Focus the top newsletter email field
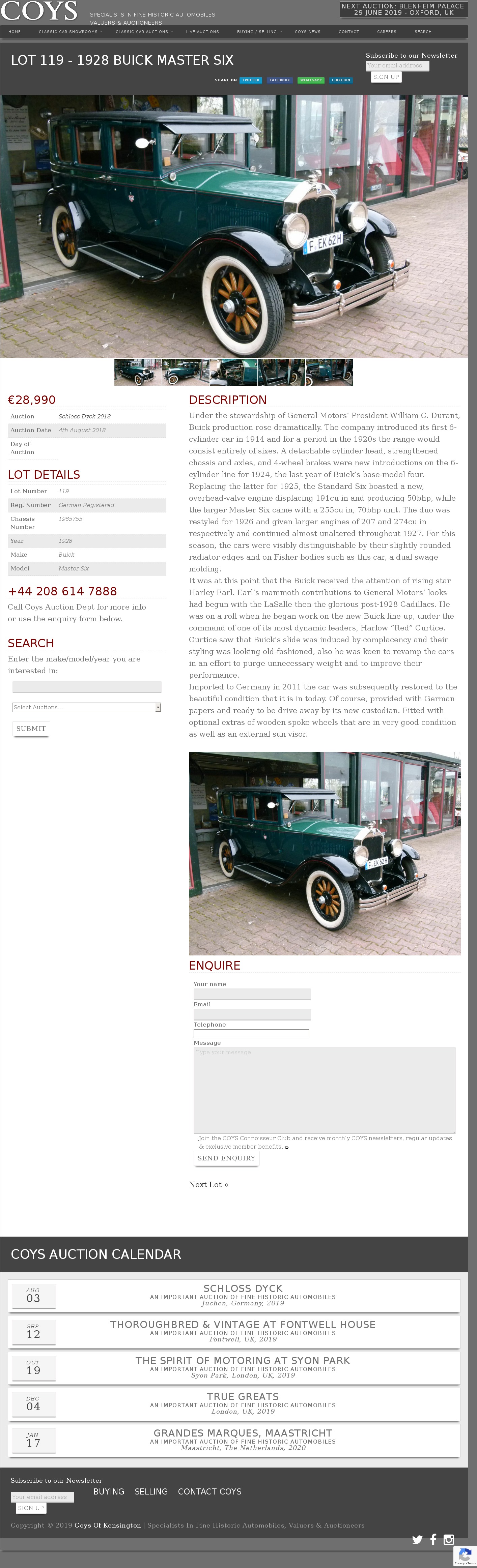 (397, 66)
